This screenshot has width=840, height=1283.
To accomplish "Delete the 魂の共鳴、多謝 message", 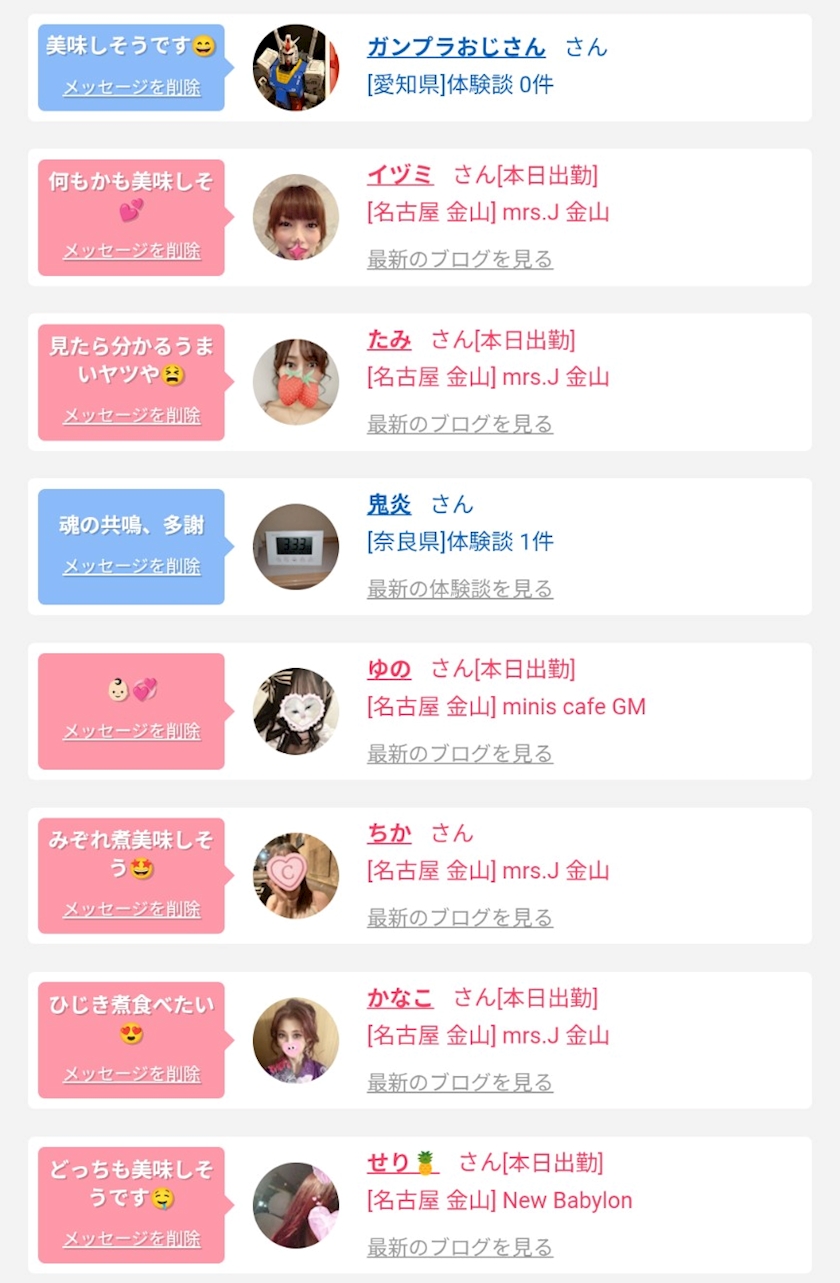I will [132, 567].
